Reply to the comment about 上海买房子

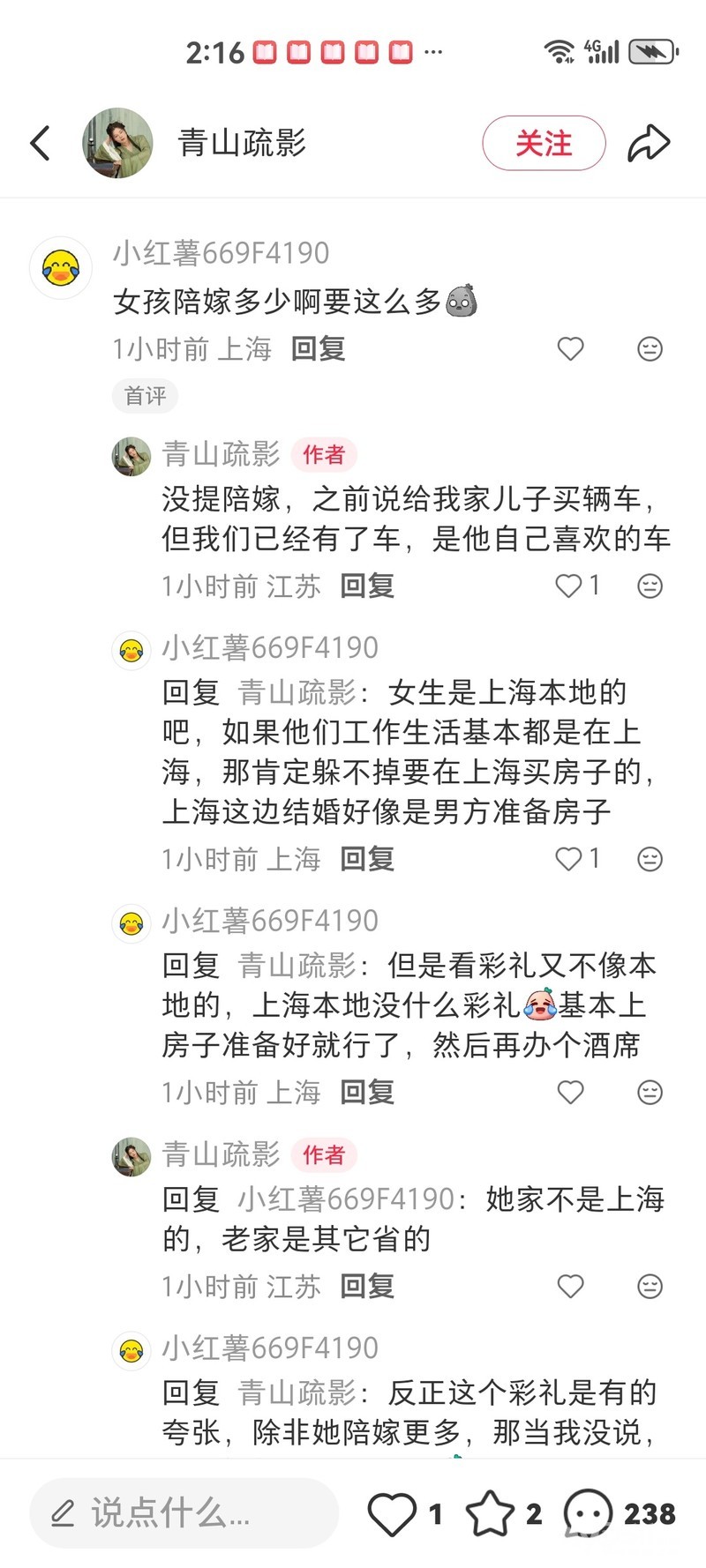[368, 859]
